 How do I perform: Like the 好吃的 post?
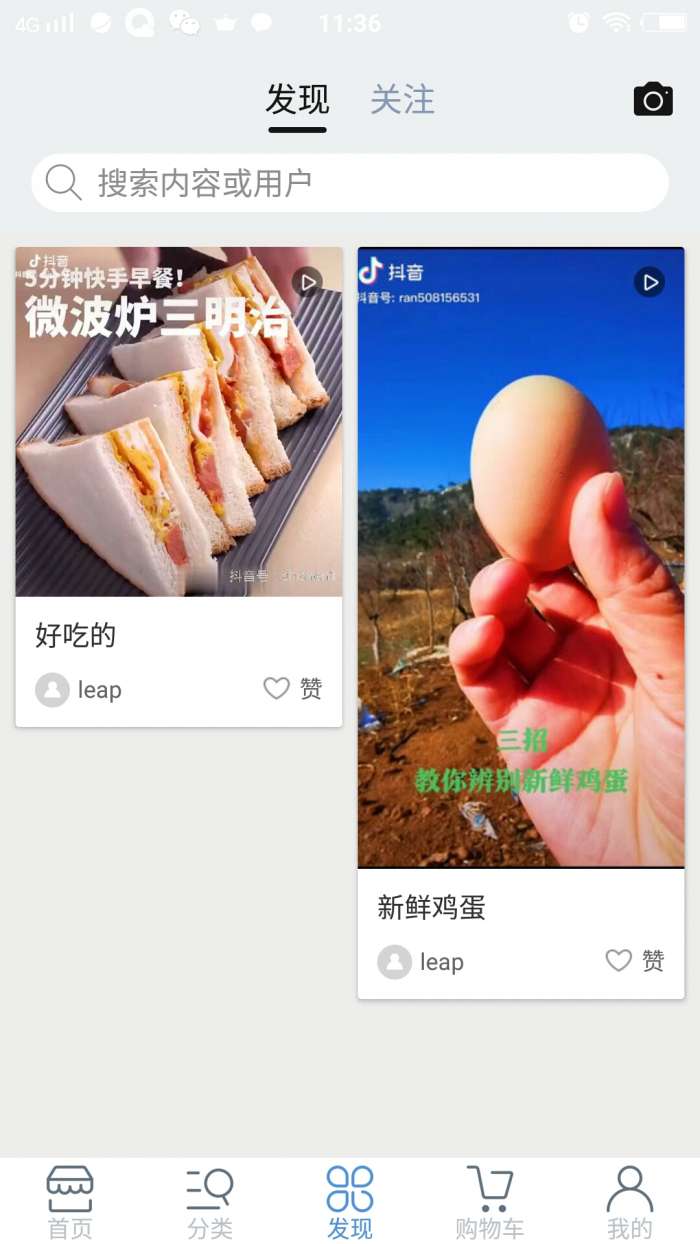click(x=292, y=688)
